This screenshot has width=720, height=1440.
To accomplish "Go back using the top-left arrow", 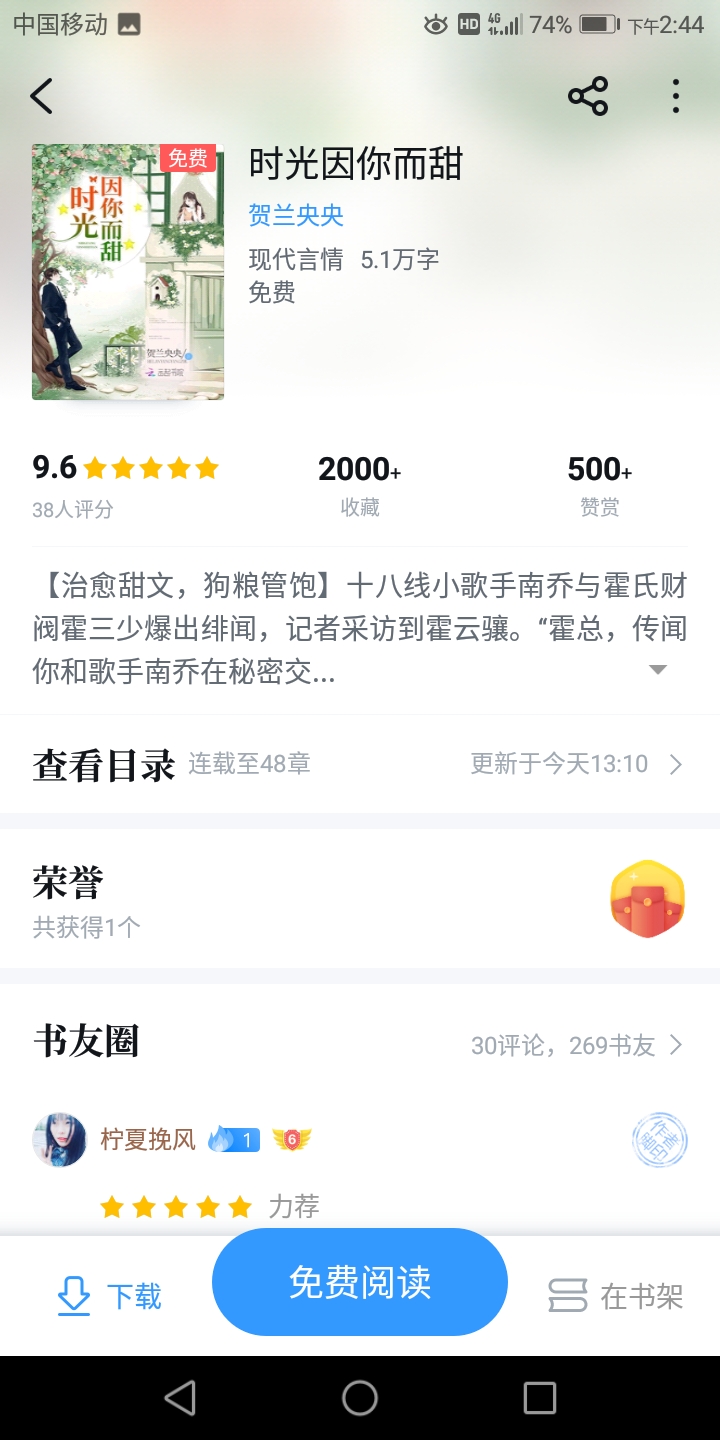I will point(41,97).
